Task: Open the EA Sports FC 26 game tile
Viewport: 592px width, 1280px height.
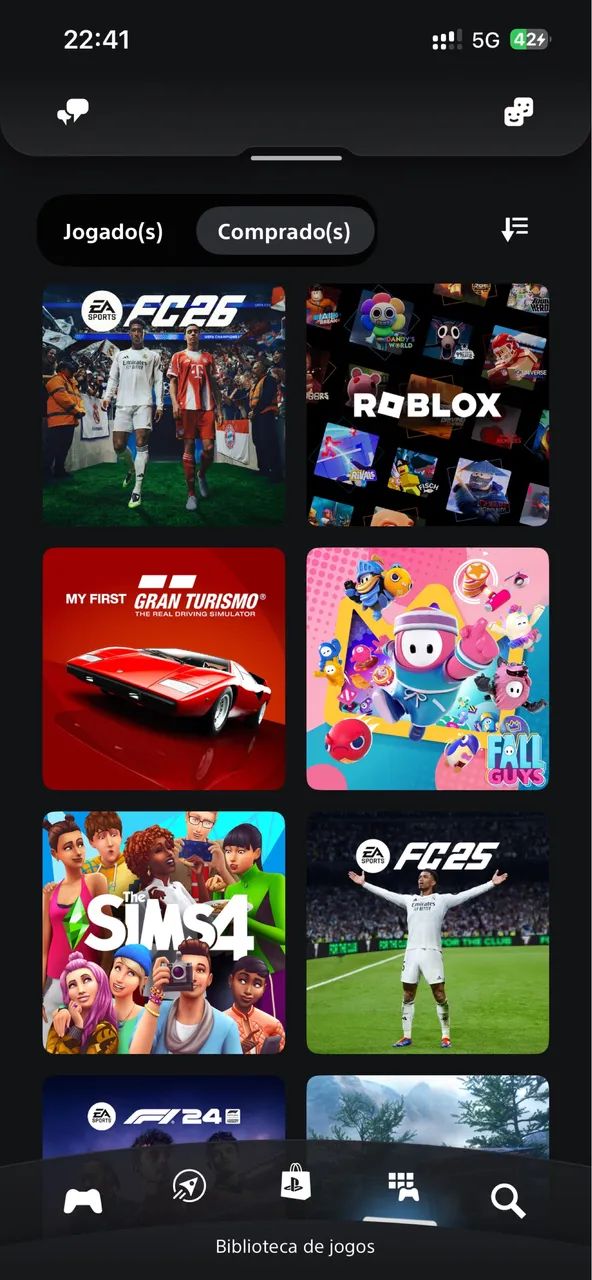Action: point(164,405)
